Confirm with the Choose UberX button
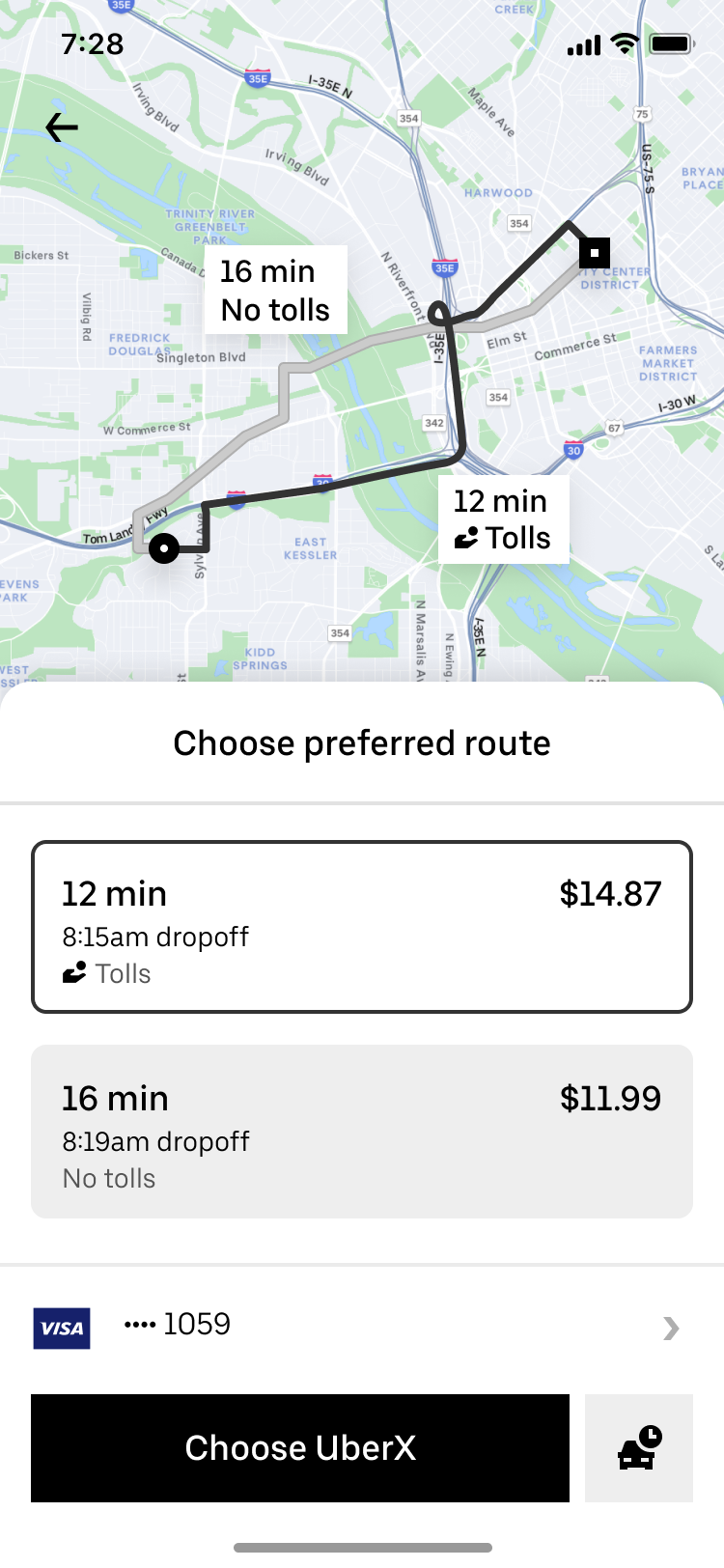This screenshot has width=724, height=1568. pyautogui.click(x=300, y=1448)
